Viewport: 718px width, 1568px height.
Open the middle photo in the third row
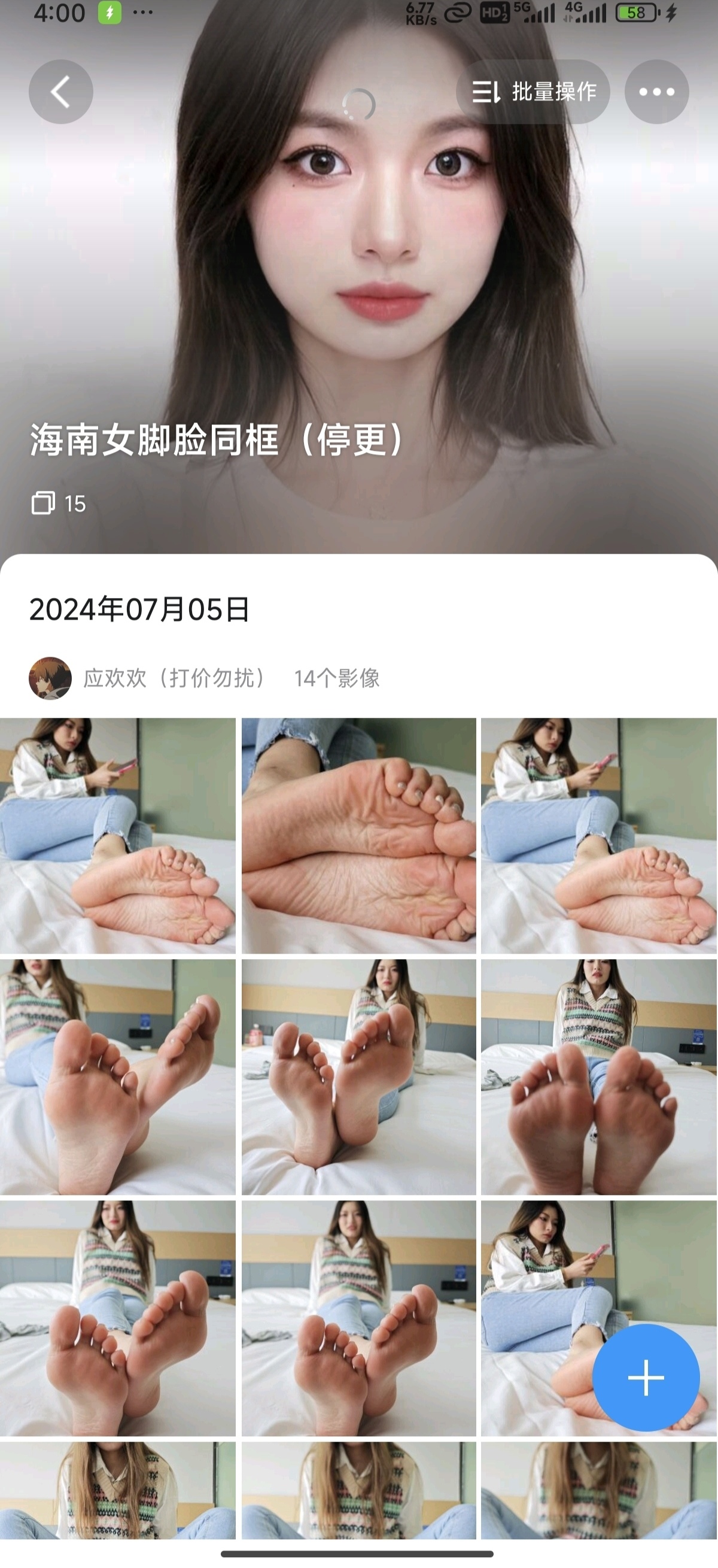[358, 1318]
